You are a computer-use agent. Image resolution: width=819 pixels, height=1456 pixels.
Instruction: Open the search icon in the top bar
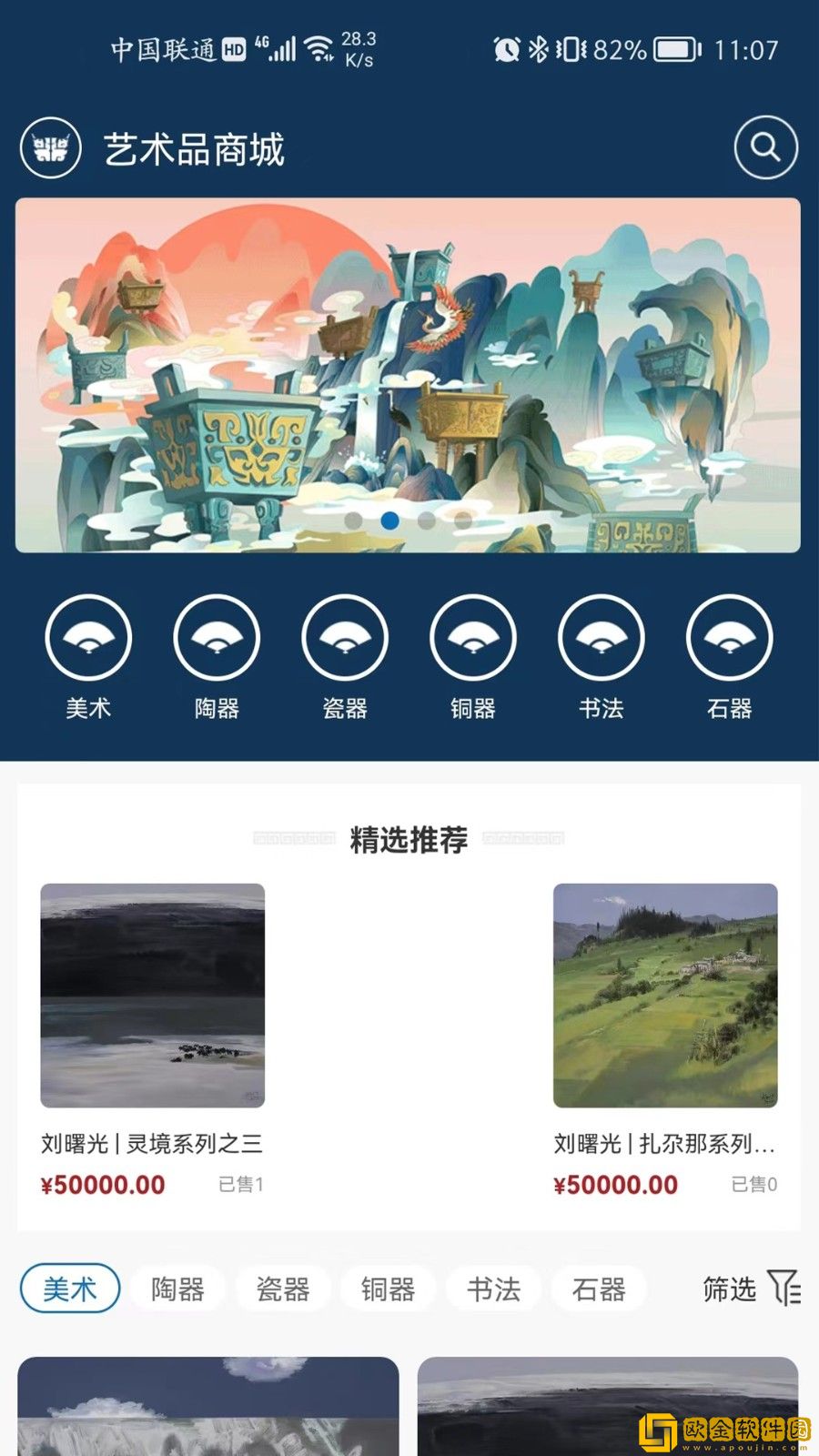tap(764, 146)
